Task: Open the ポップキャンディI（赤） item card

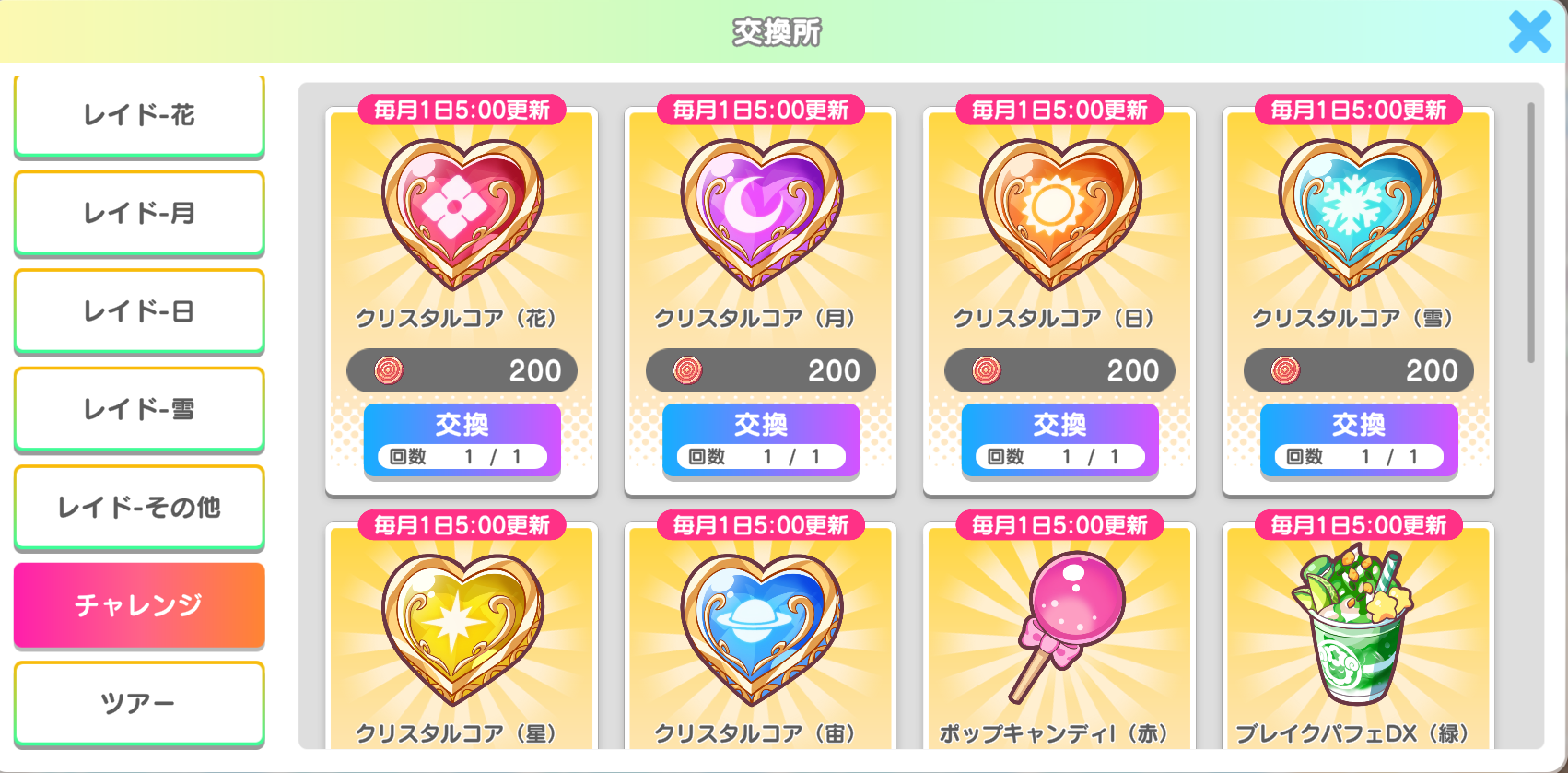Action: coord(1059,636)
